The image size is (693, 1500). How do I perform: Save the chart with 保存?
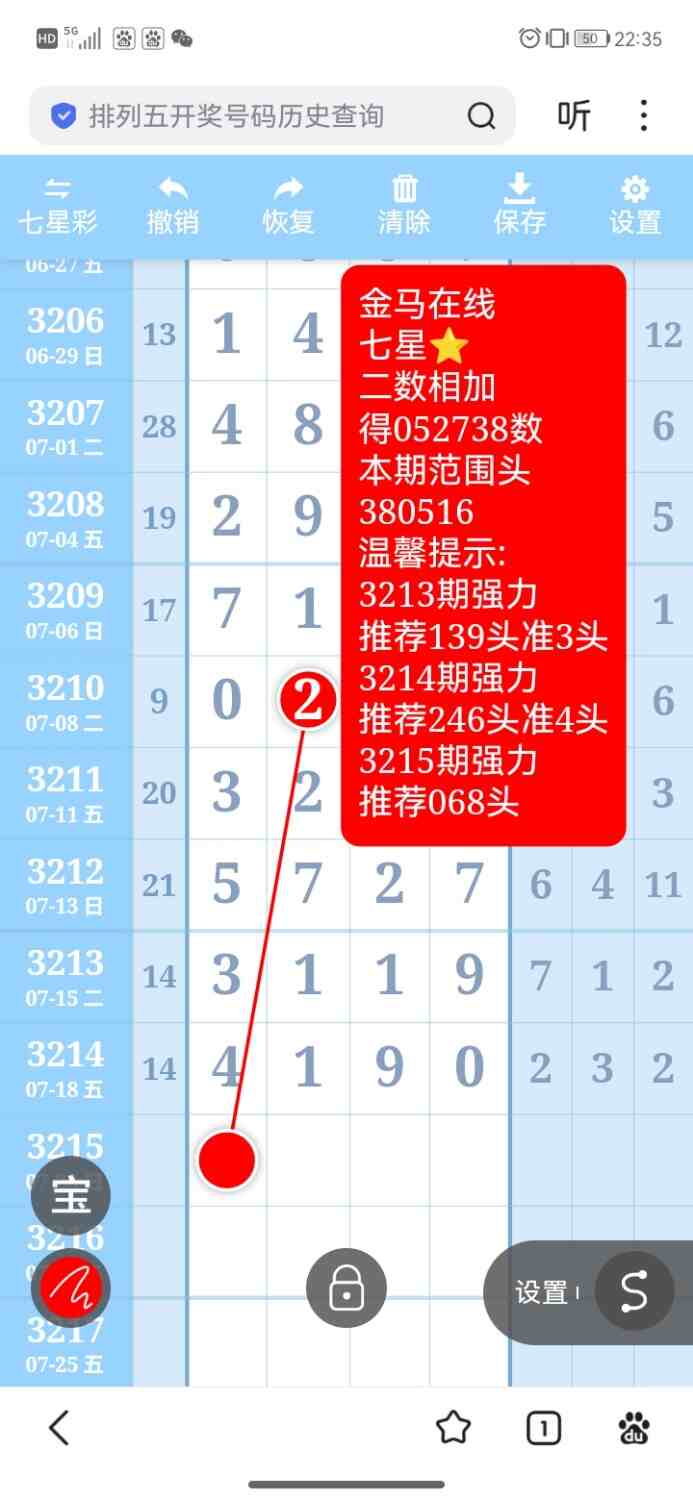(520, 205)
